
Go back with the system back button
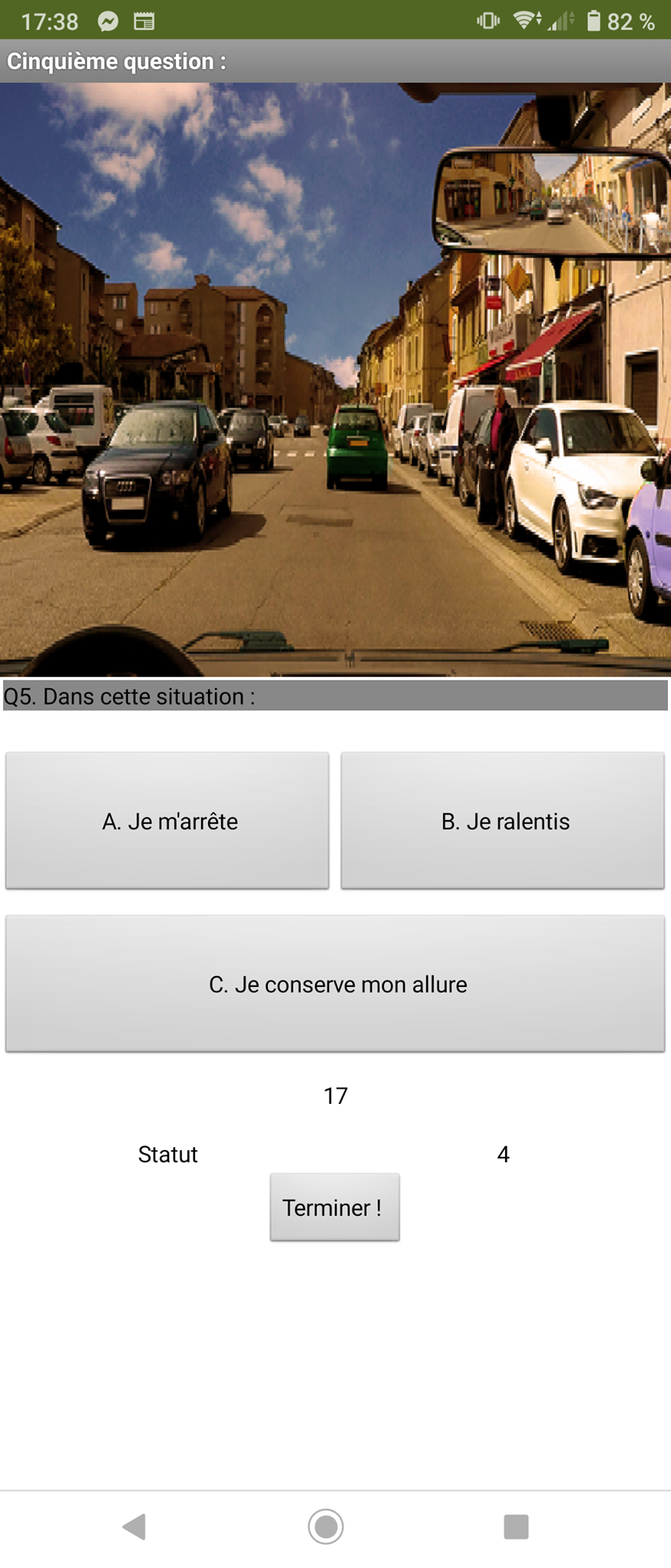135,1526
